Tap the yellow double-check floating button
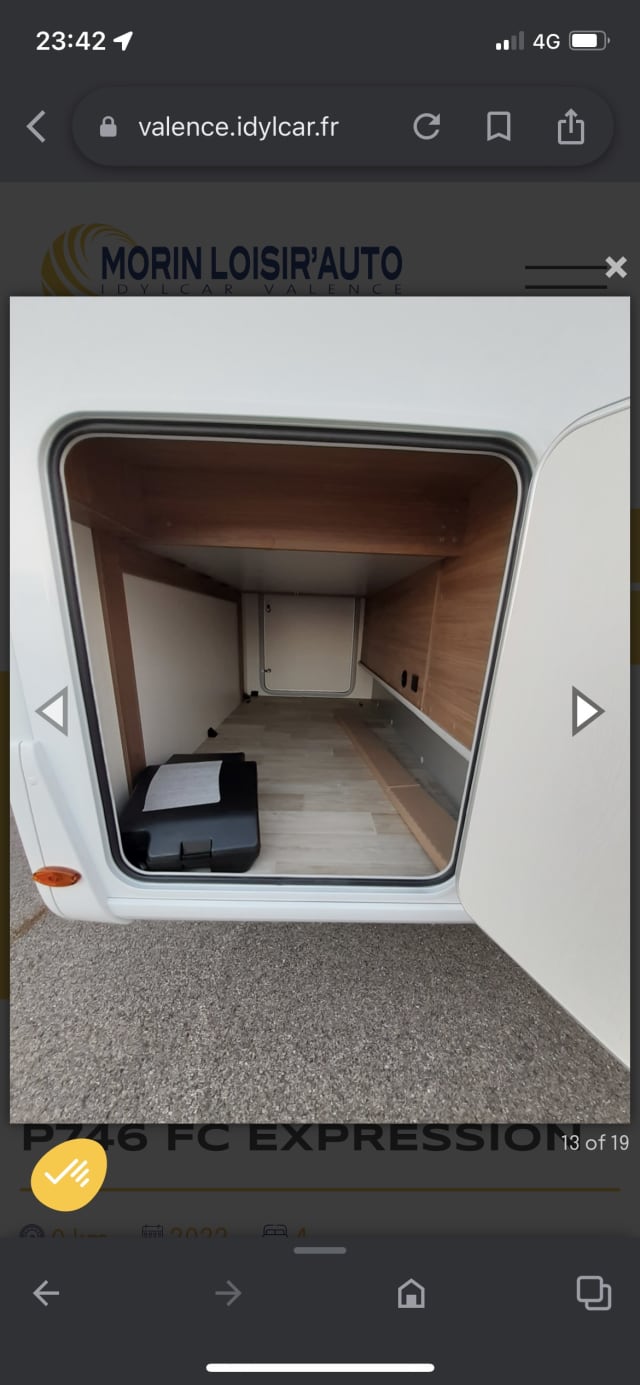Viewport: 640px width, 1385px height. (68, 1174)
